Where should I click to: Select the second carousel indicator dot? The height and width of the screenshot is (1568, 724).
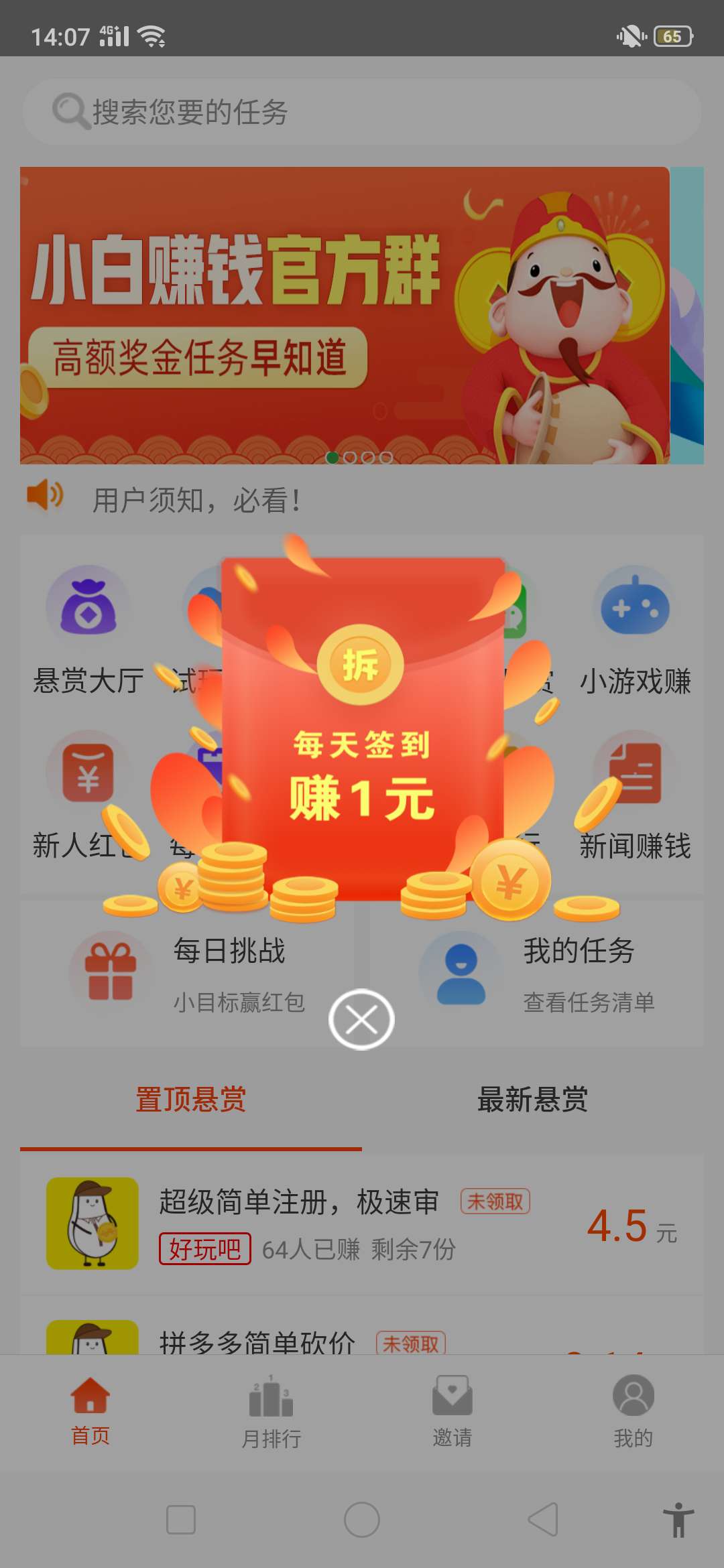tap(350, 458)
